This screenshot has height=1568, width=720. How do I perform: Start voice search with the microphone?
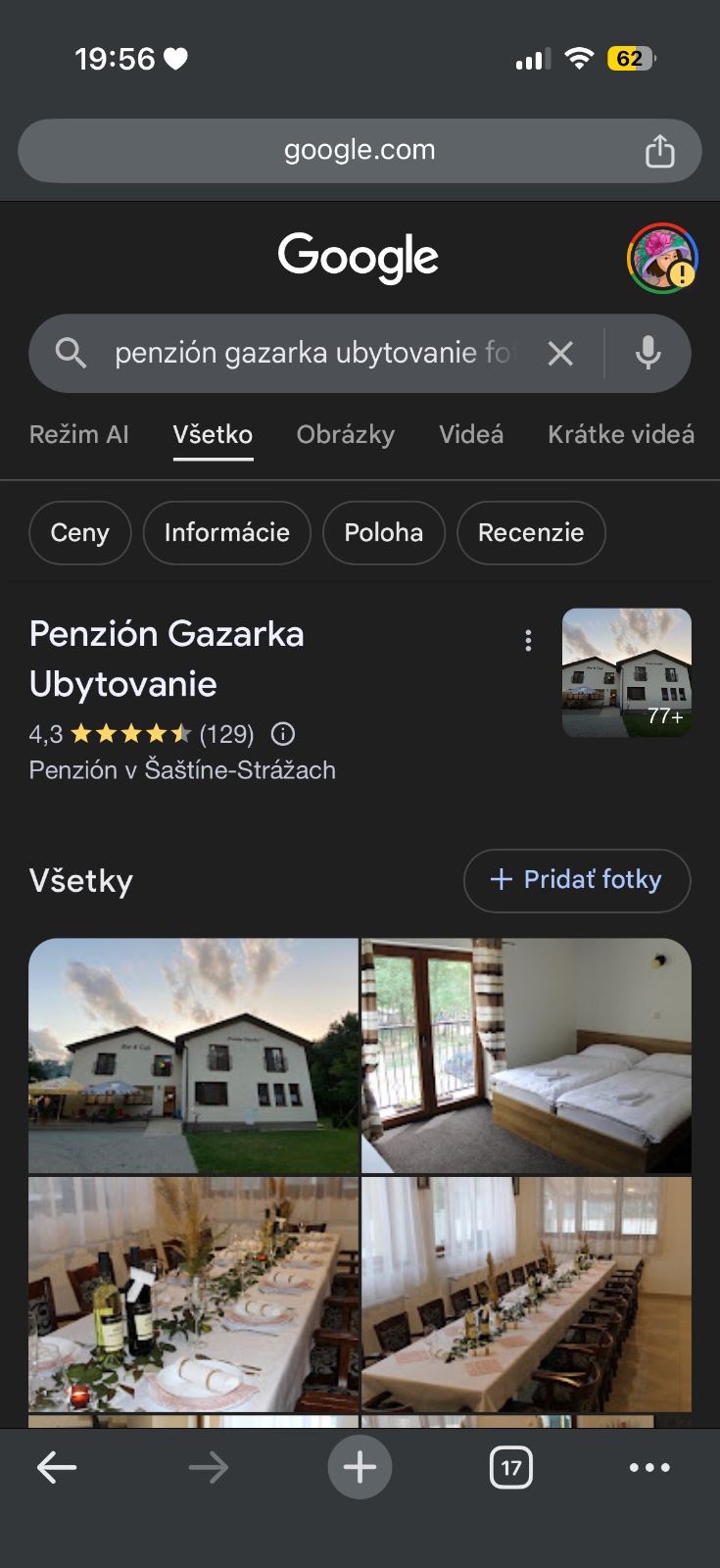(648, 353)
